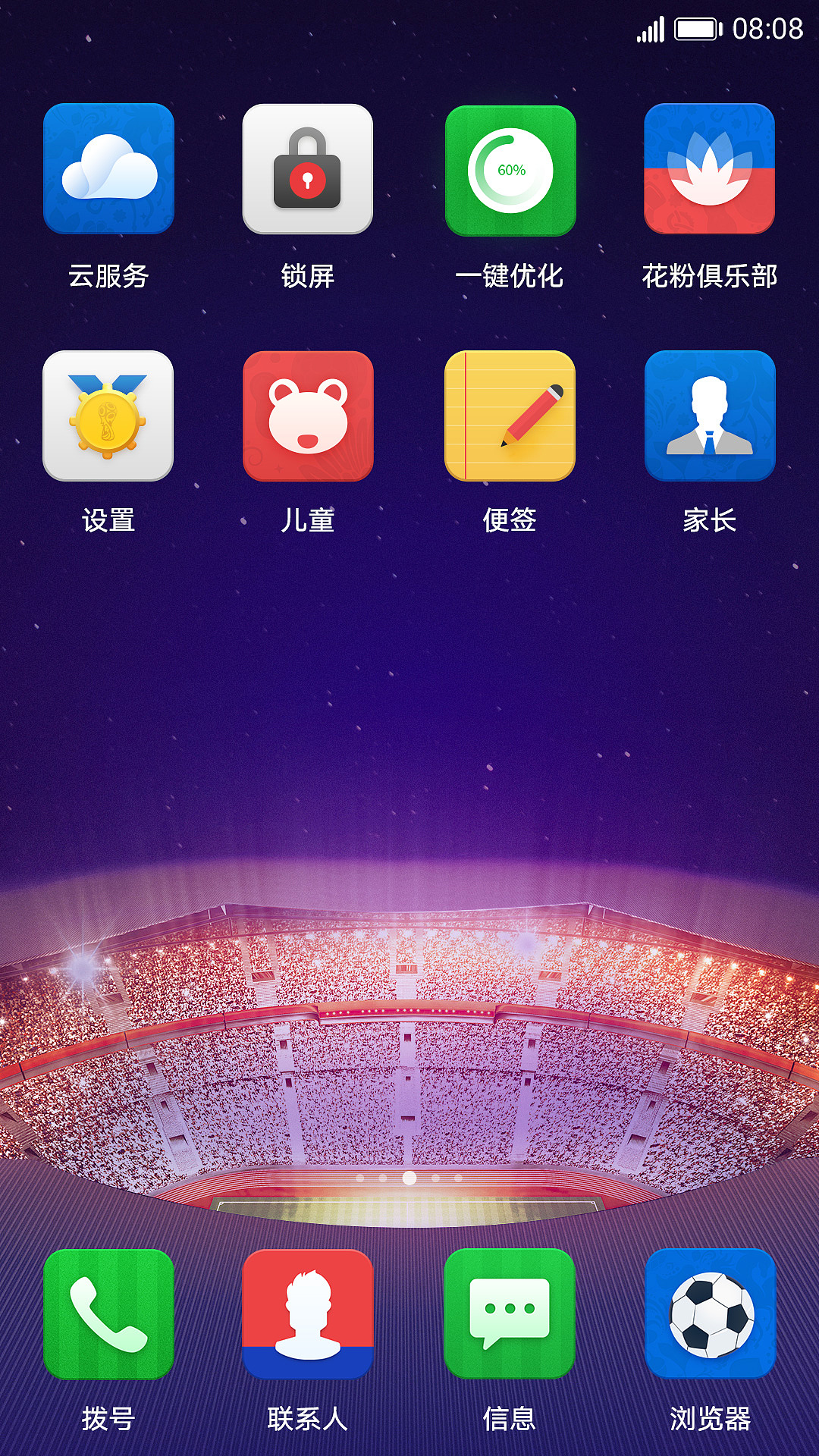Image resolution: width=819 pixels, height=1456 pixels.
Task: Open the 便签 notes app
Action: tap(510, 417)
